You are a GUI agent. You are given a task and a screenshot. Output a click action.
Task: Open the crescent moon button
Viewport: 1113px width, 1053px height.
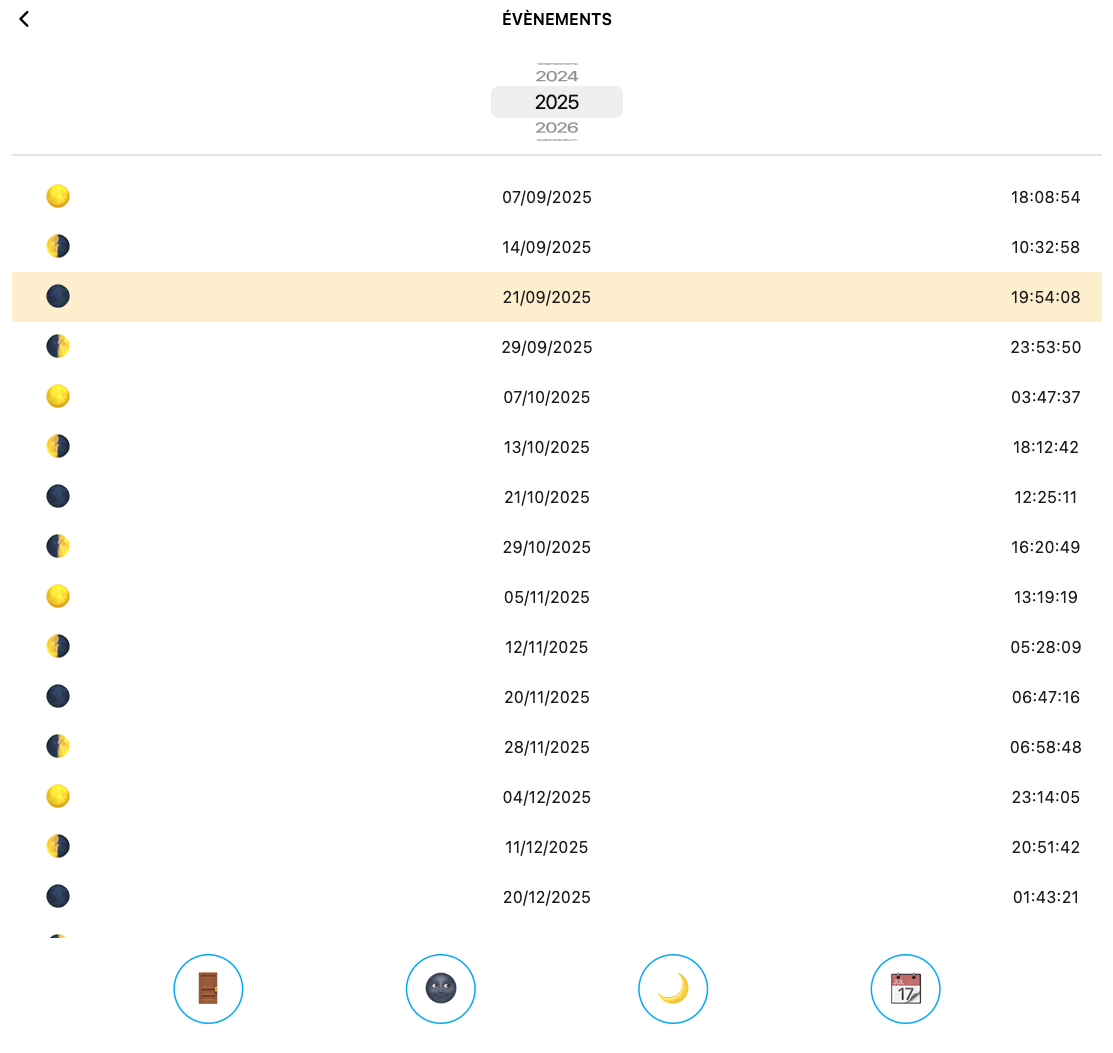click(x=673, y=989)
